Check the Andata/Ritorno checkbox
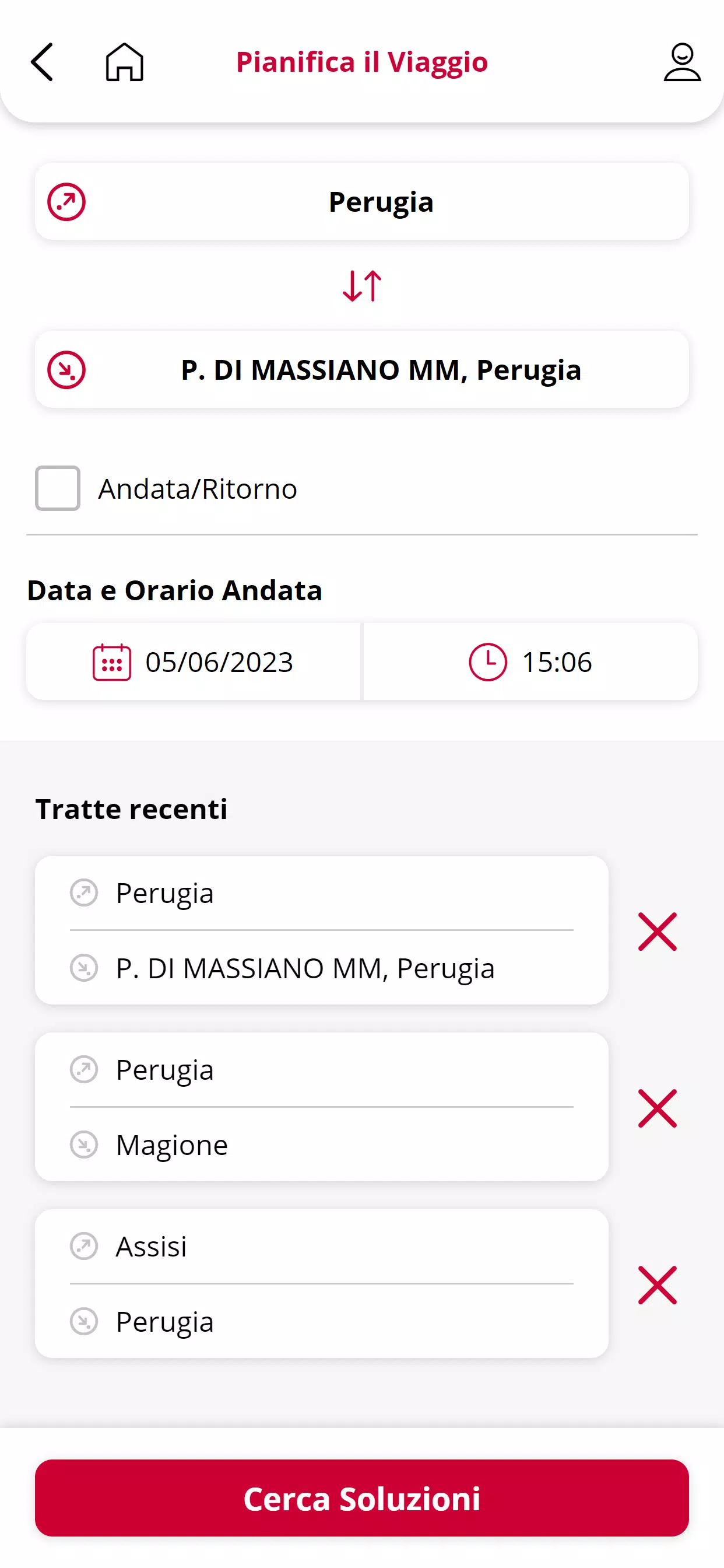The width and height of the screenshot is (724, 1568). (x=58, y=488)
